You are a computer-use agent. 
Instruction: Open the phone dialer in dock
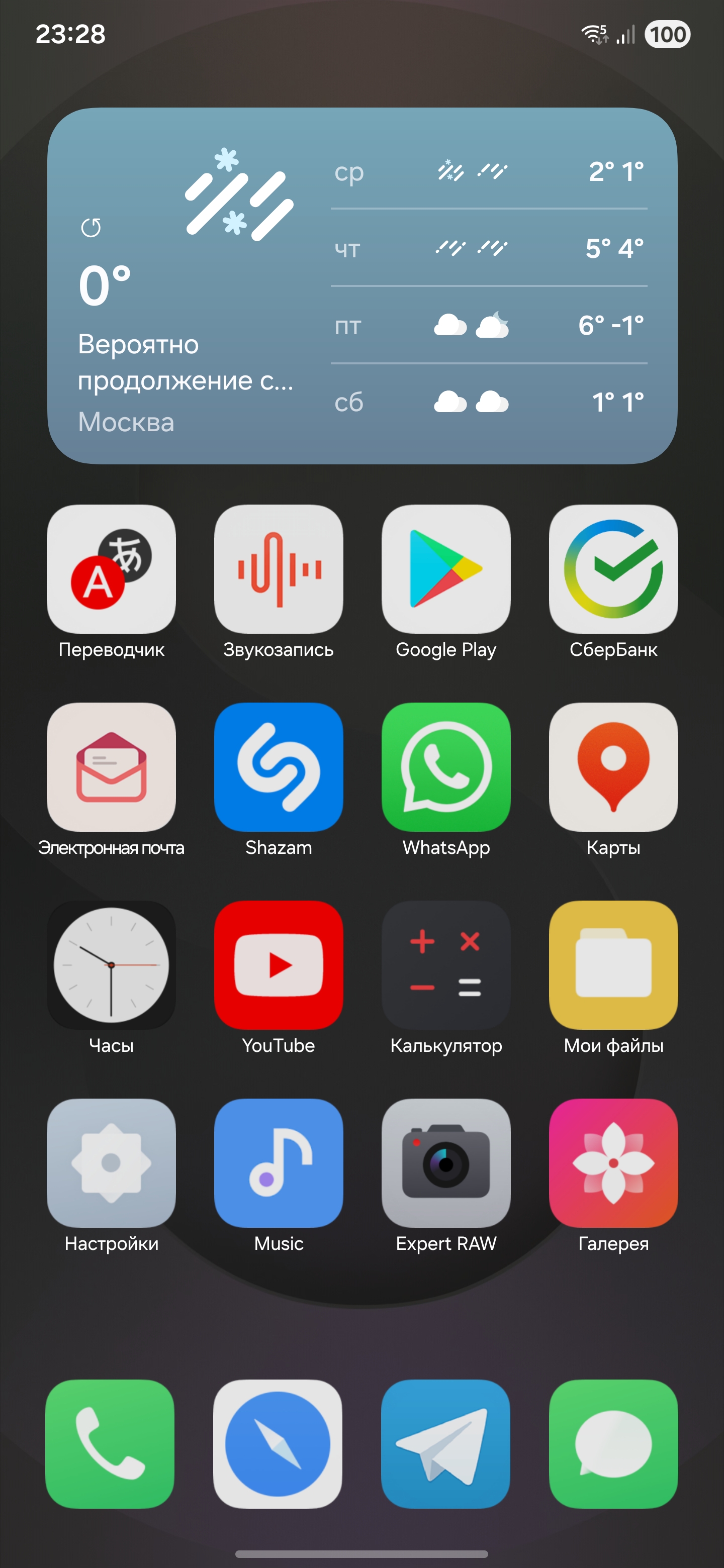tap(110, 1444)
